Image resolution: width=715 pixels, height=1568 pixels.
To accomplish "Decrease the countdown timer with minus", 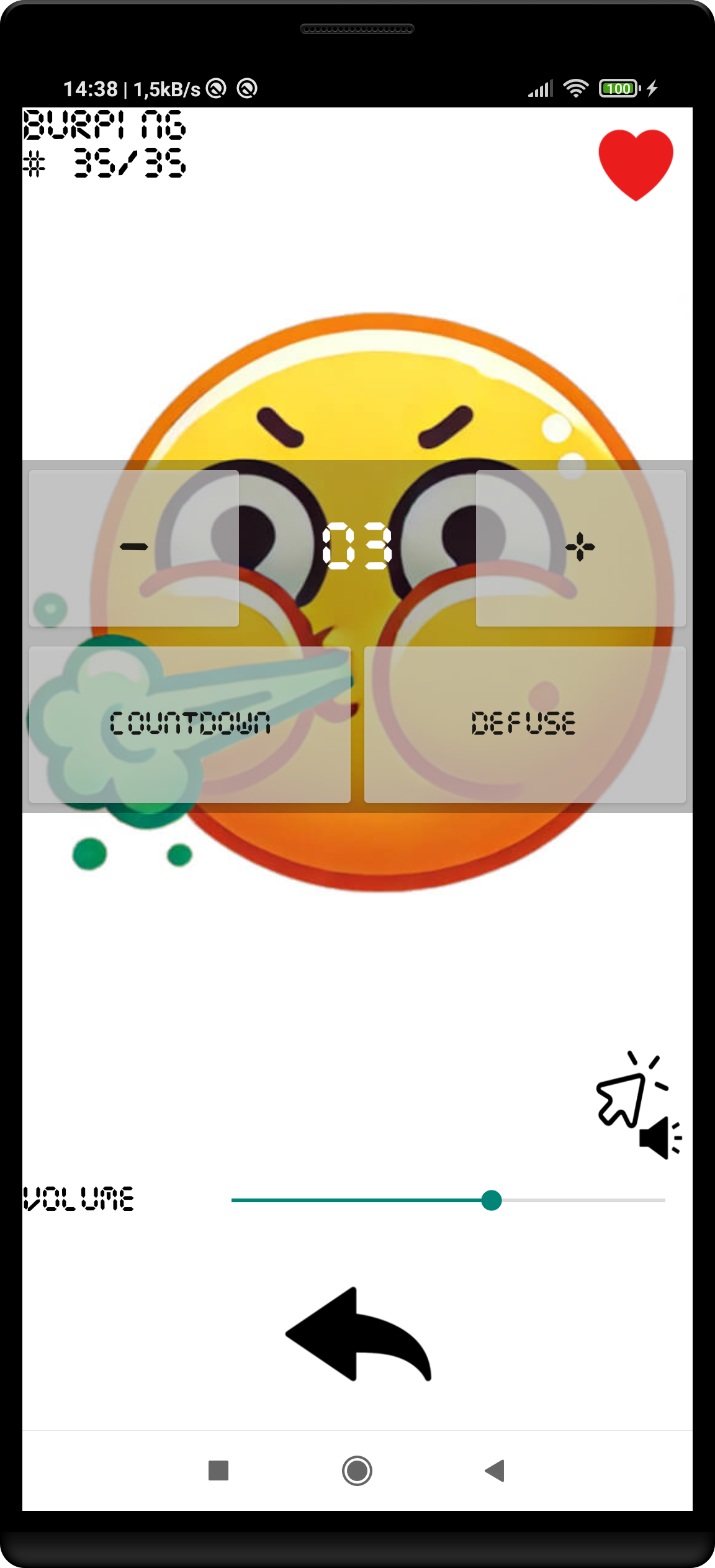I will click(134, 548).
